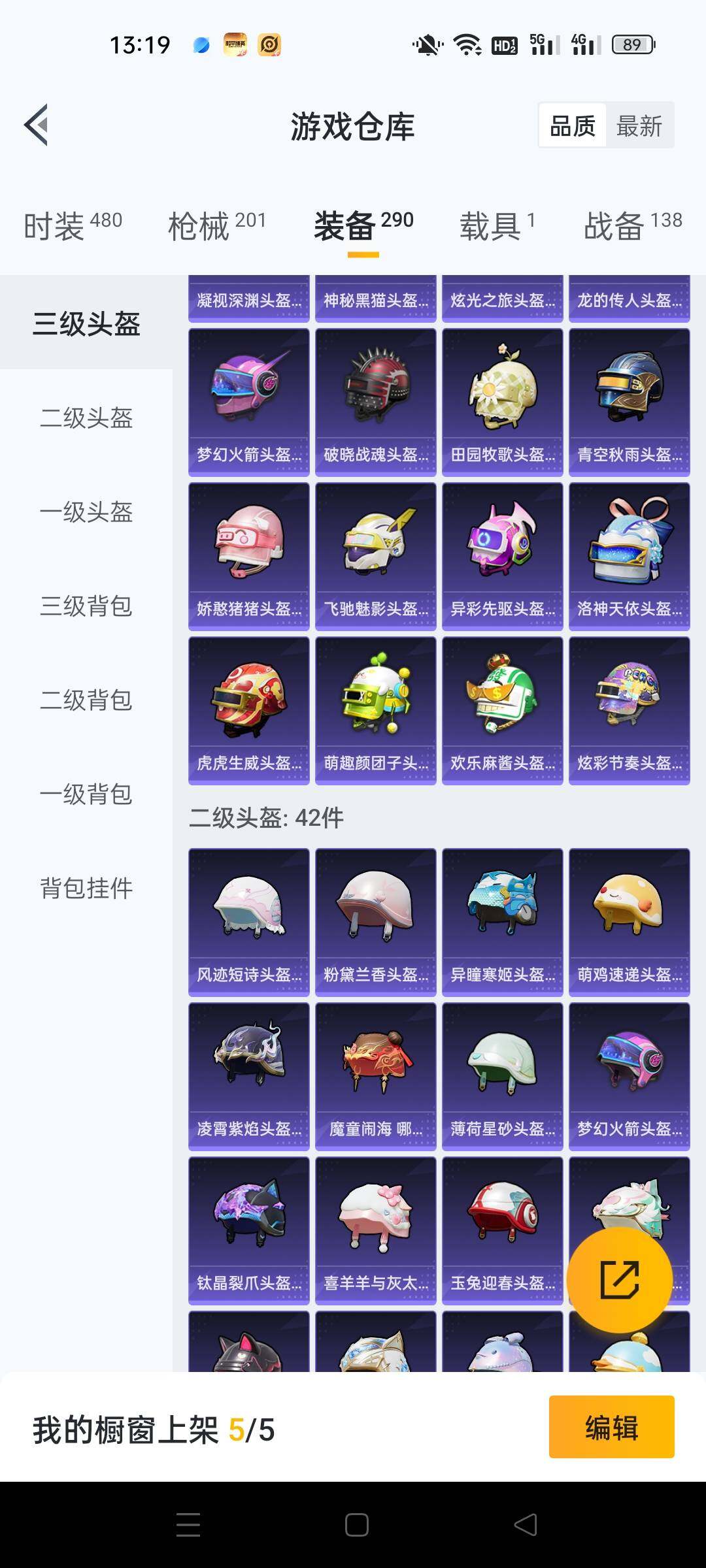Tap the system home button
The image size is (706, 1568).
click(356, 1525)
